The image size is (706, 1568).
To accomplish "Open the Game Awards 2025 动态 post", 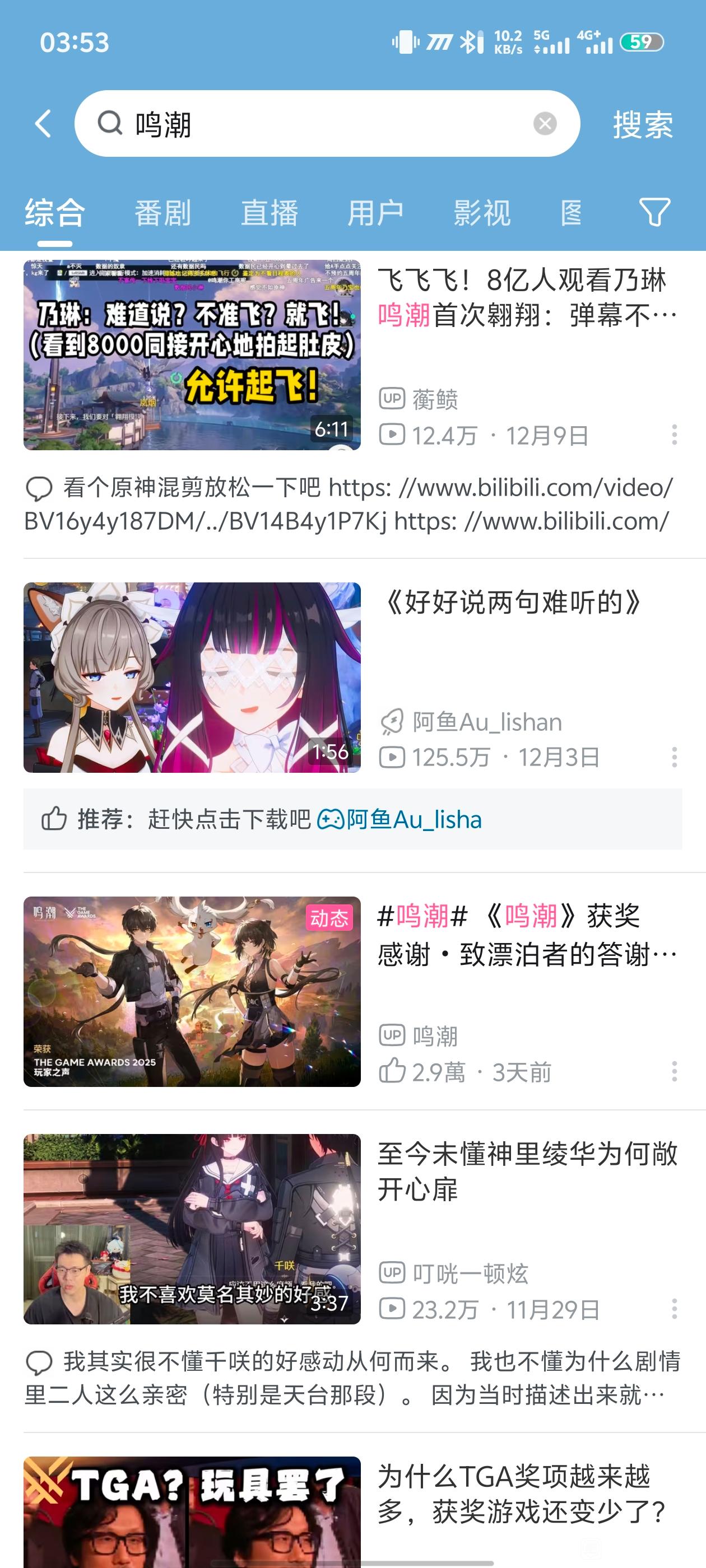I will coord(192,992).
